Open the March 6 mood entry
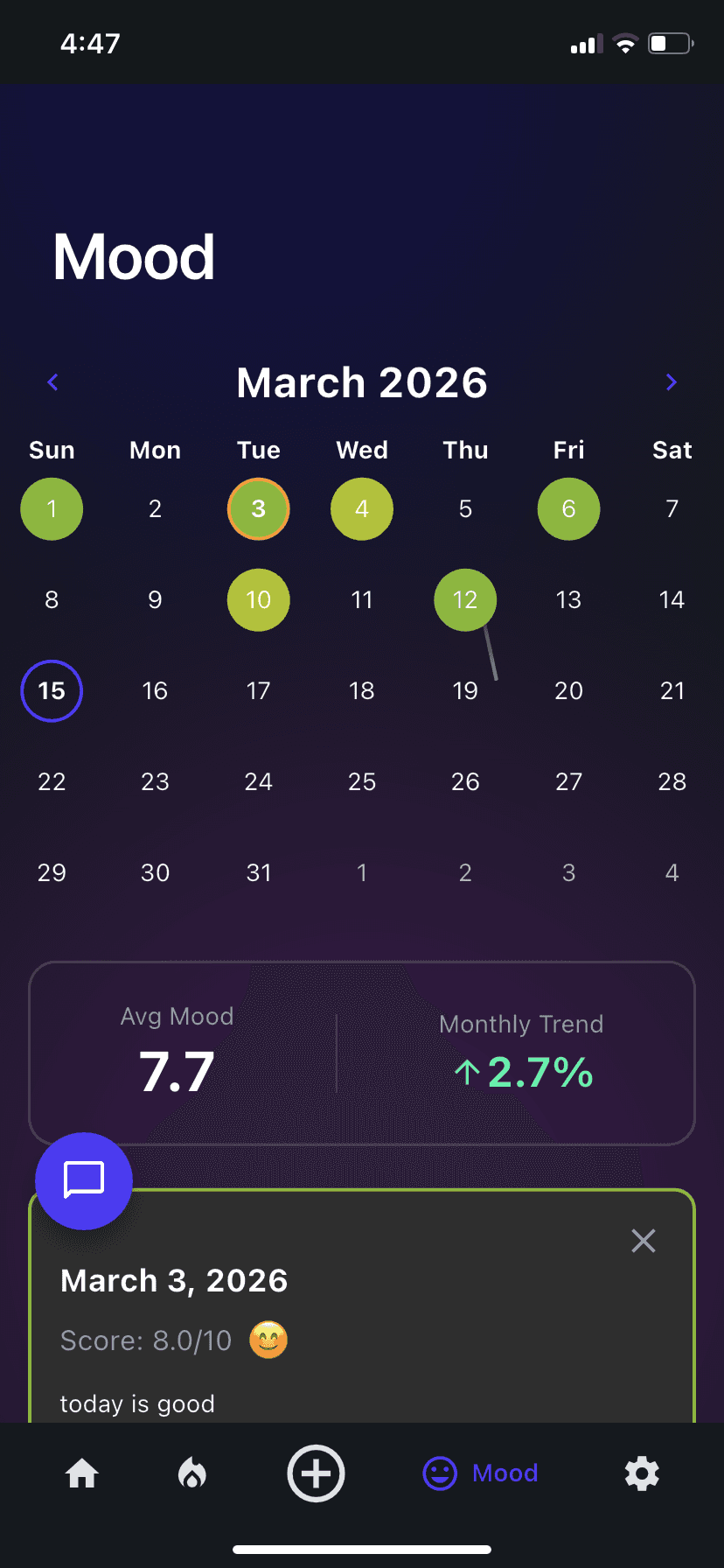This screenshot has height=1568, width=724. [x=568, y=508]
